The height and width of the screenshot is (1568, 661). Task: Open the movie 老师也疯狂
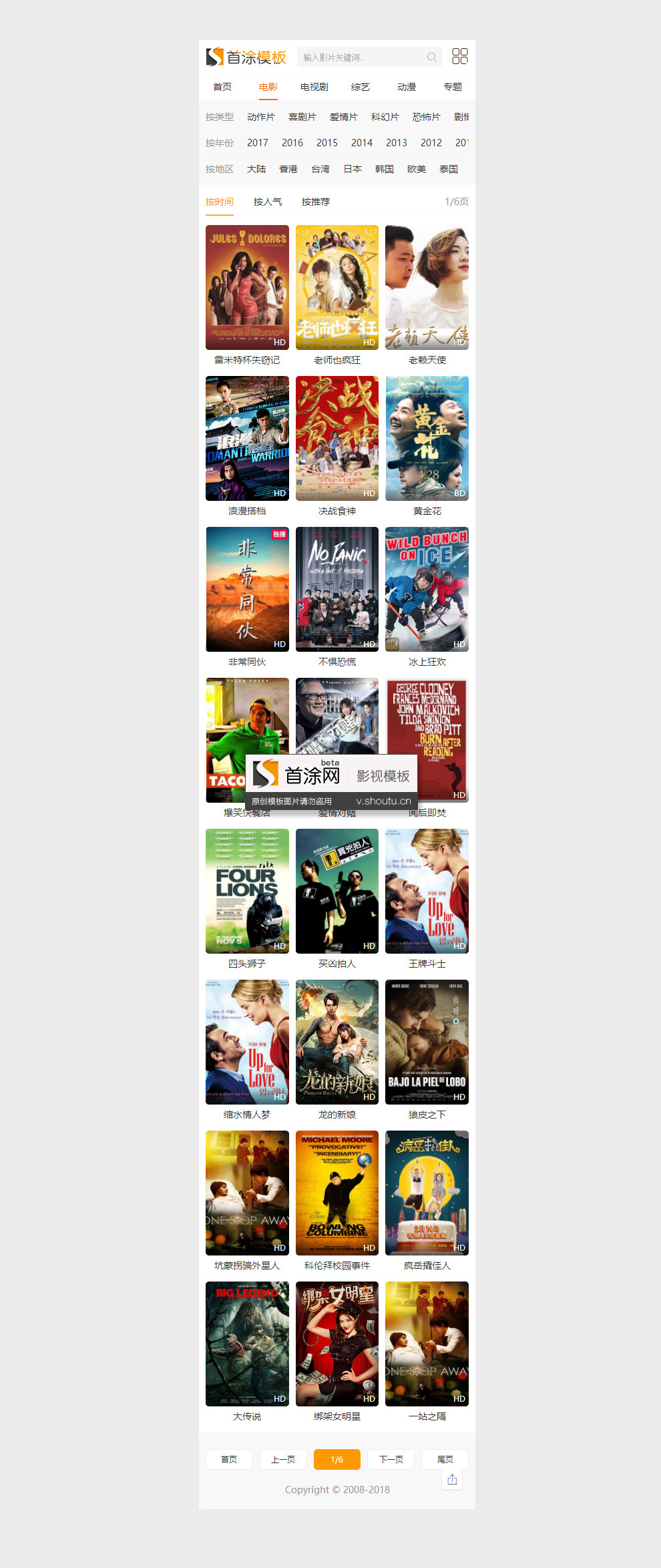[337, 287]
